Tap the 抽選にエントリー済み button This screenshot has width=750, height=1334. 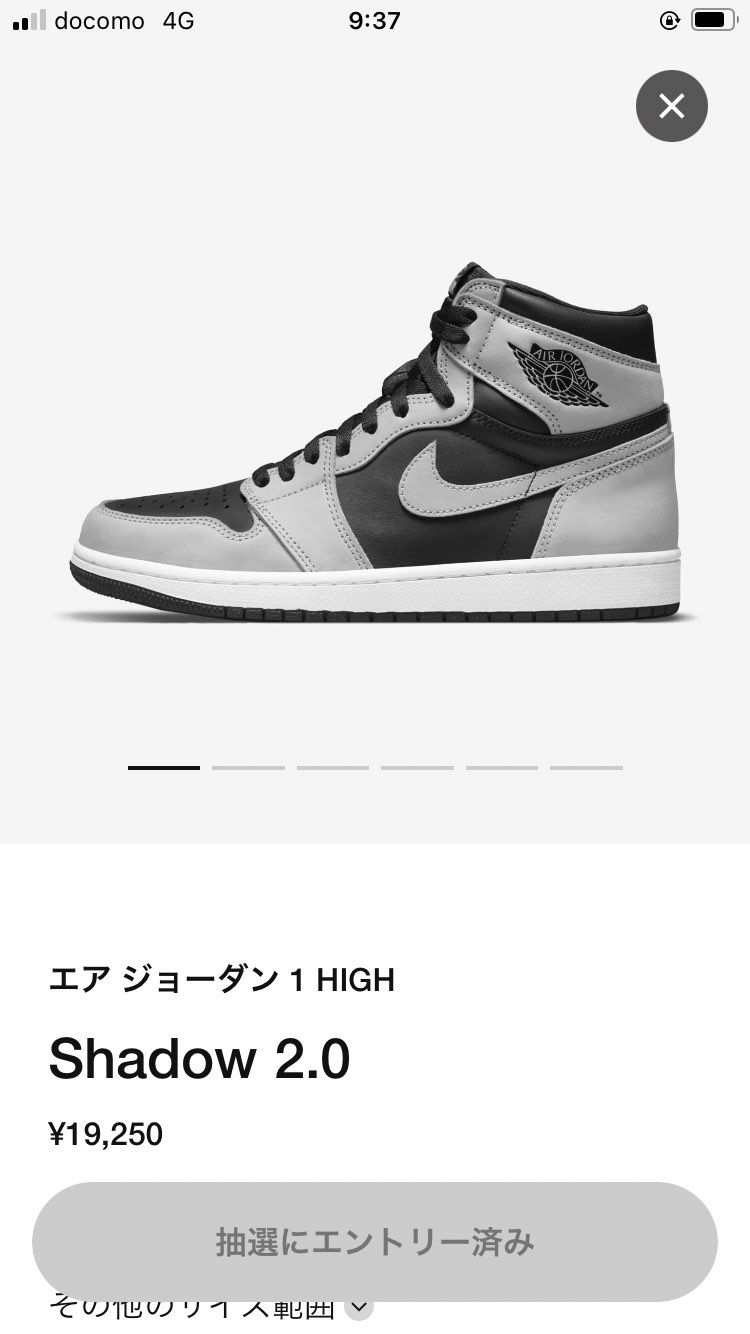tap(375, 1241)
